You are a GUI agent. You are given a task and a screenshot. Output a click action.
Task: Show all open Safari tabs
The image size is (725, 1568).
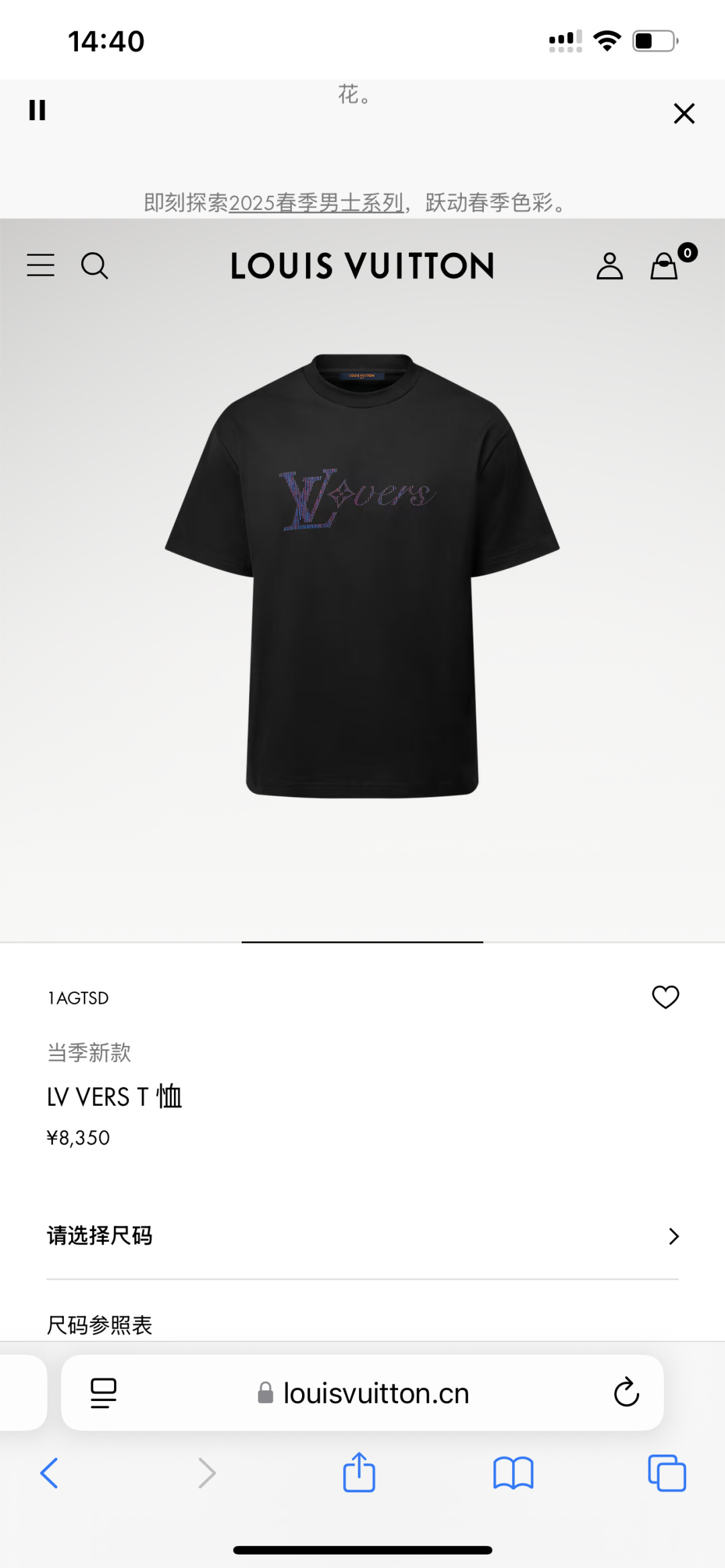pyautogui.click(x=667, y=1473)
